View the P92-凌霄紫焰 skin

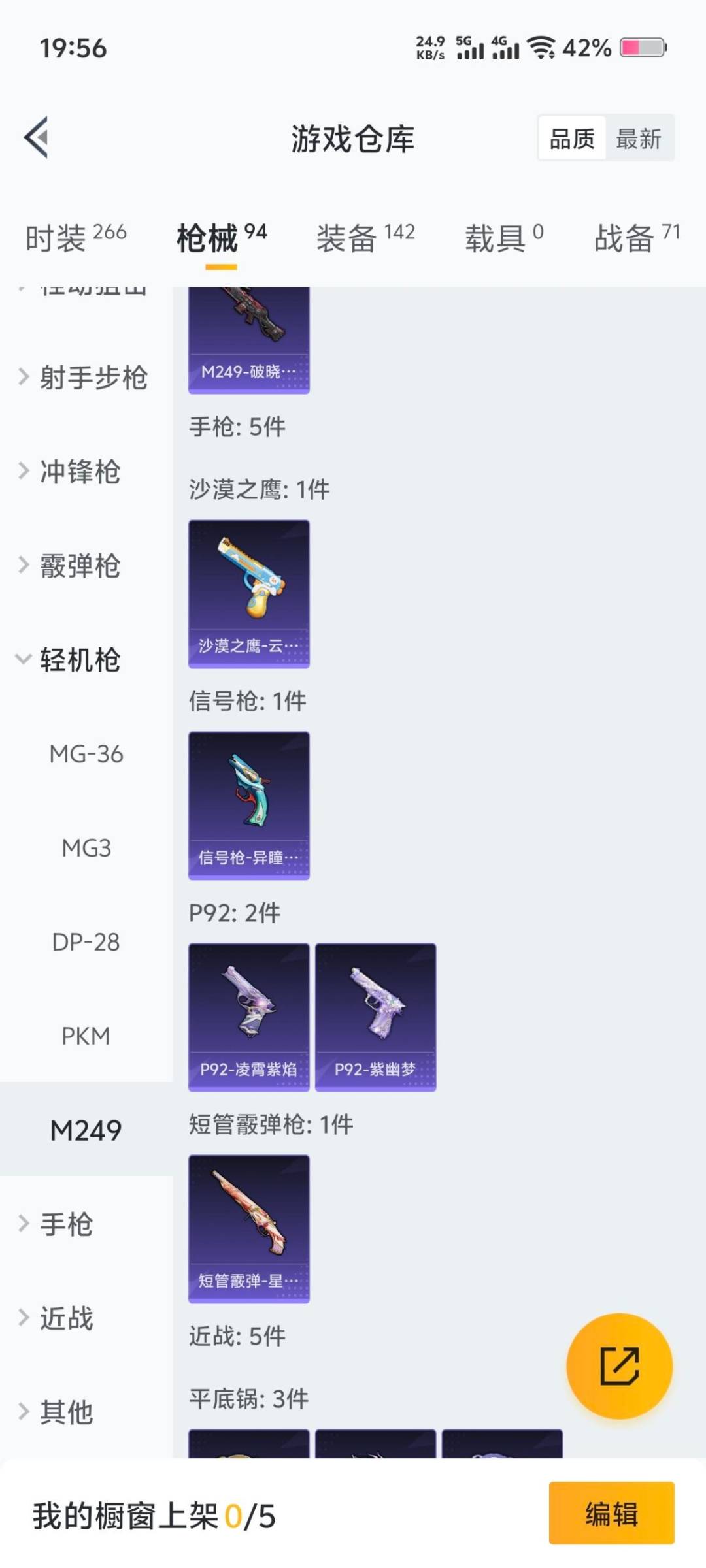tap(248, 1016)
